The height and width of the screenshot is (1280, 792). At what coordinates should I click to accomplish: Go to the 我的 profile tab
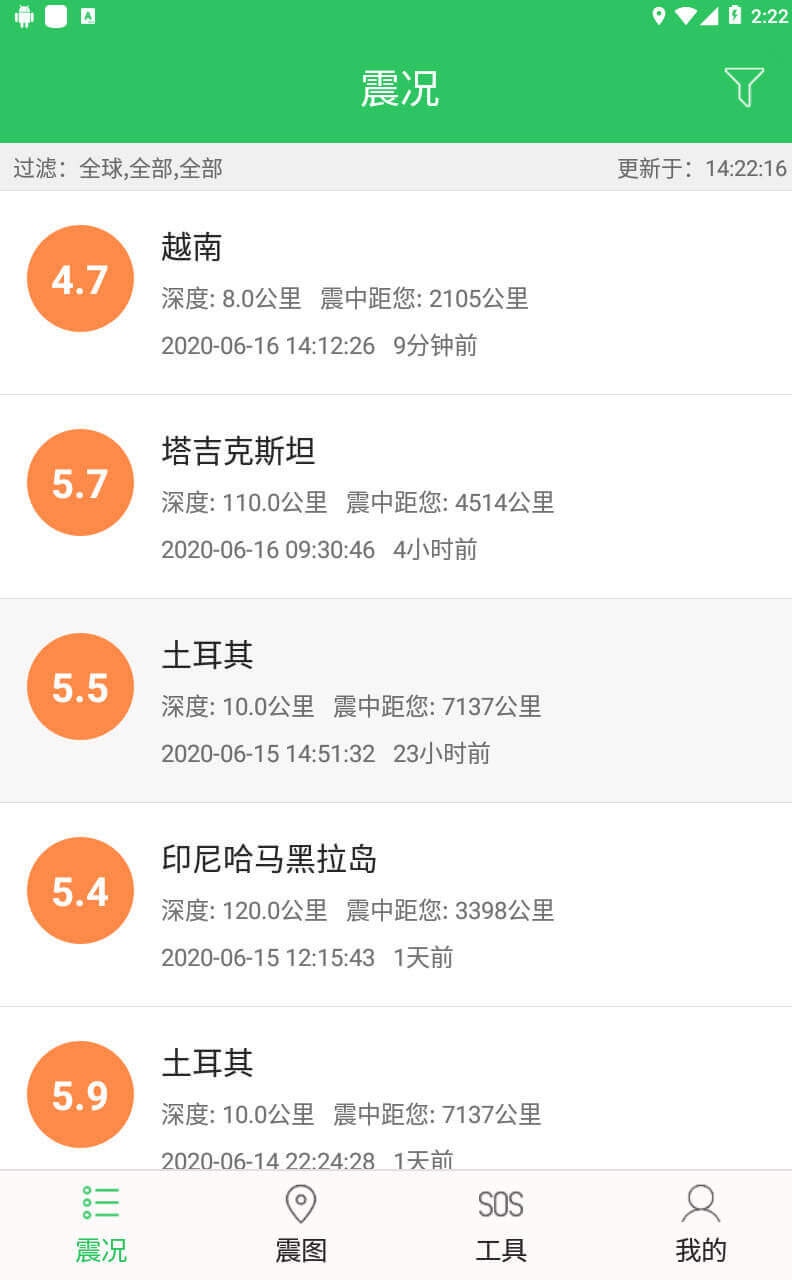coord(701,1225)
